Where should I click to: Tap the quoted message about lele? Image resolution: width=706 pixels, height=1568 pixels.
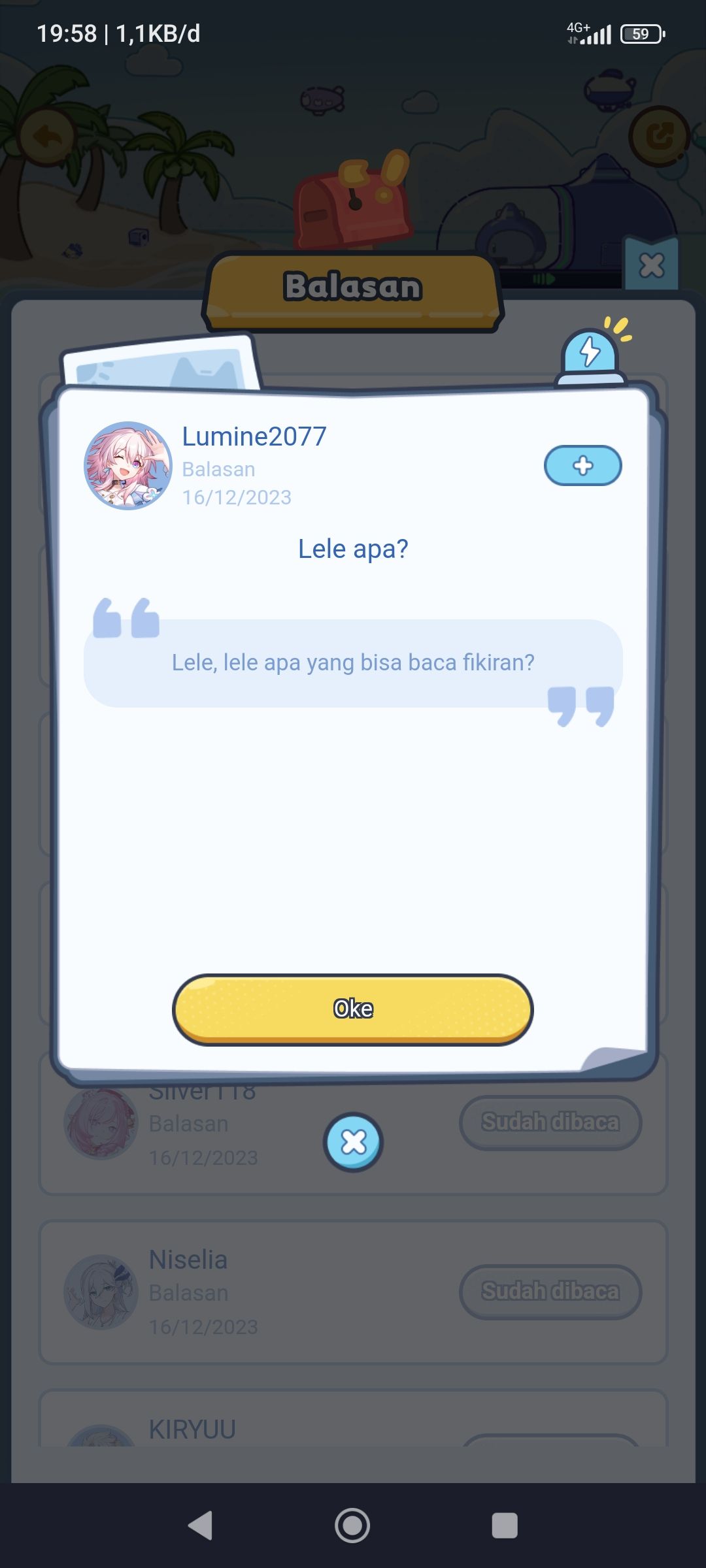(x=353, y=661)
